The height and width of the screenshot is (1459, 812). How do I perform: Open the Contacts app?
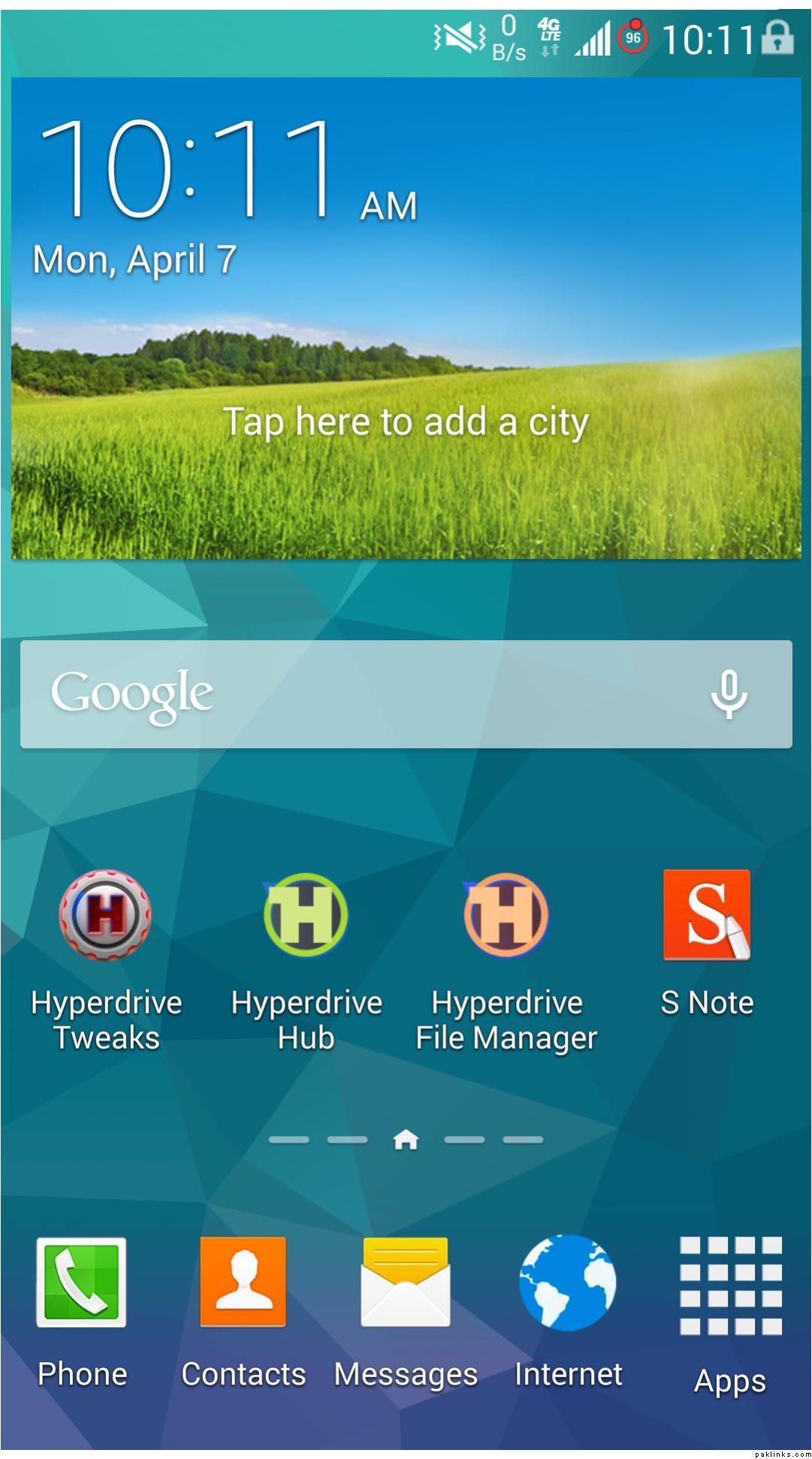tap(243, 1283)
